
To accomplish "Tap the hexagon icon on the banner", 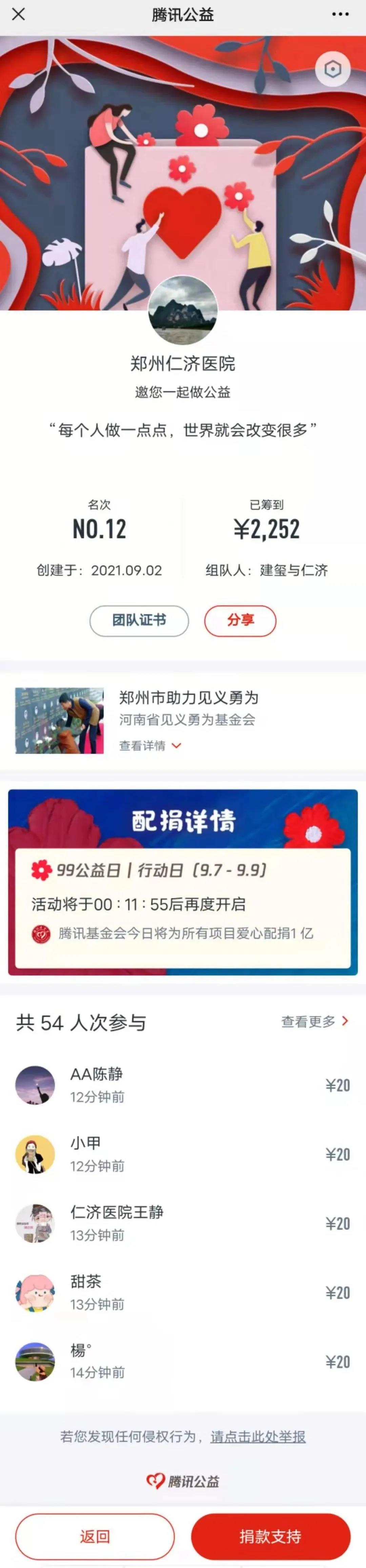I will (x=332, y=69).
